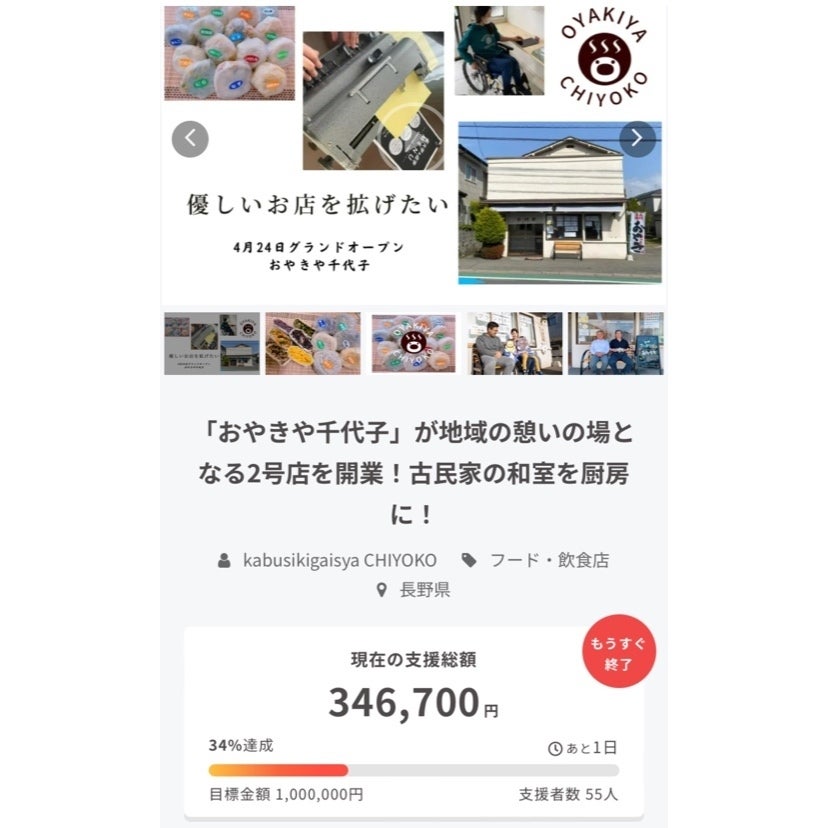
Task: Advance to the next carousel image
Action: [637, 139]
